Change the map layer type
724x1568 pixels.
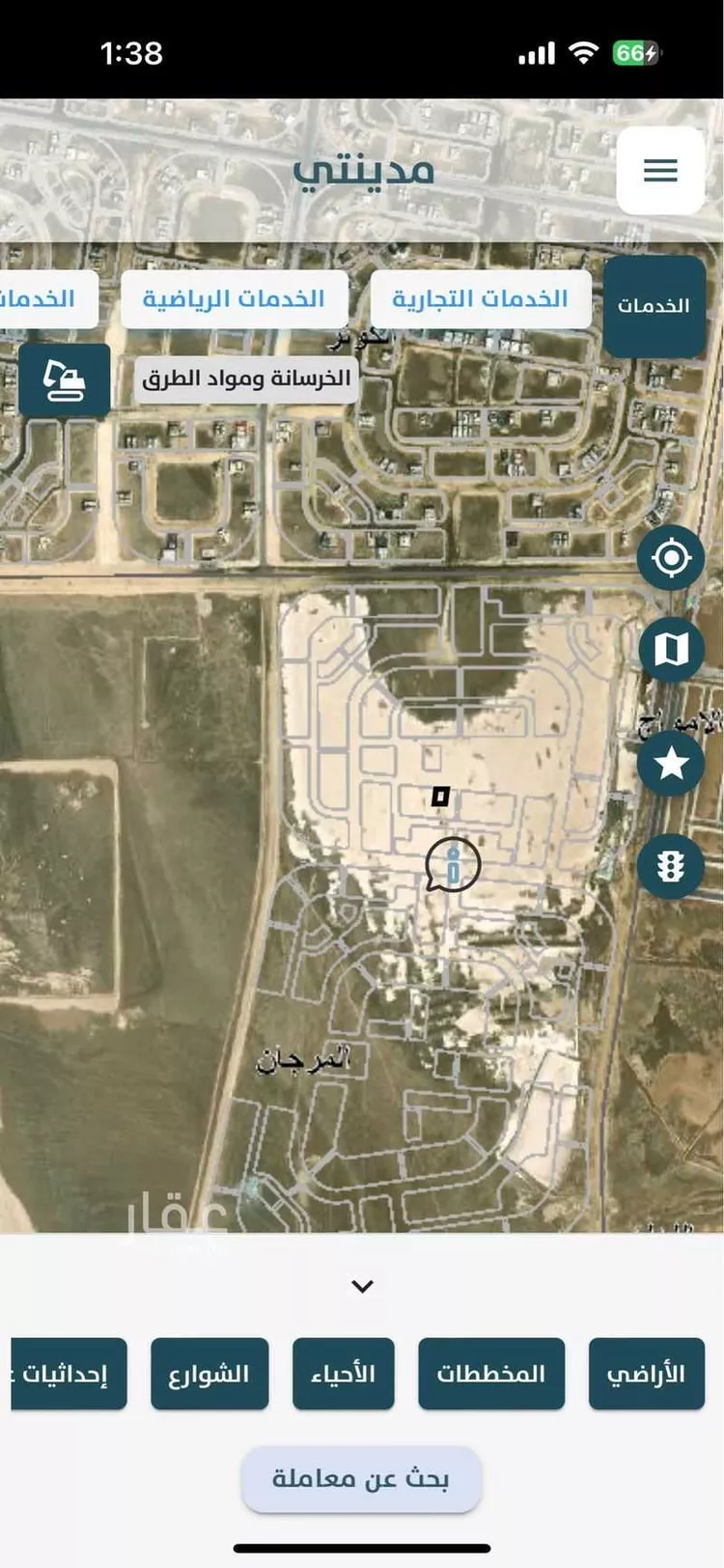[x=671, y=649]
